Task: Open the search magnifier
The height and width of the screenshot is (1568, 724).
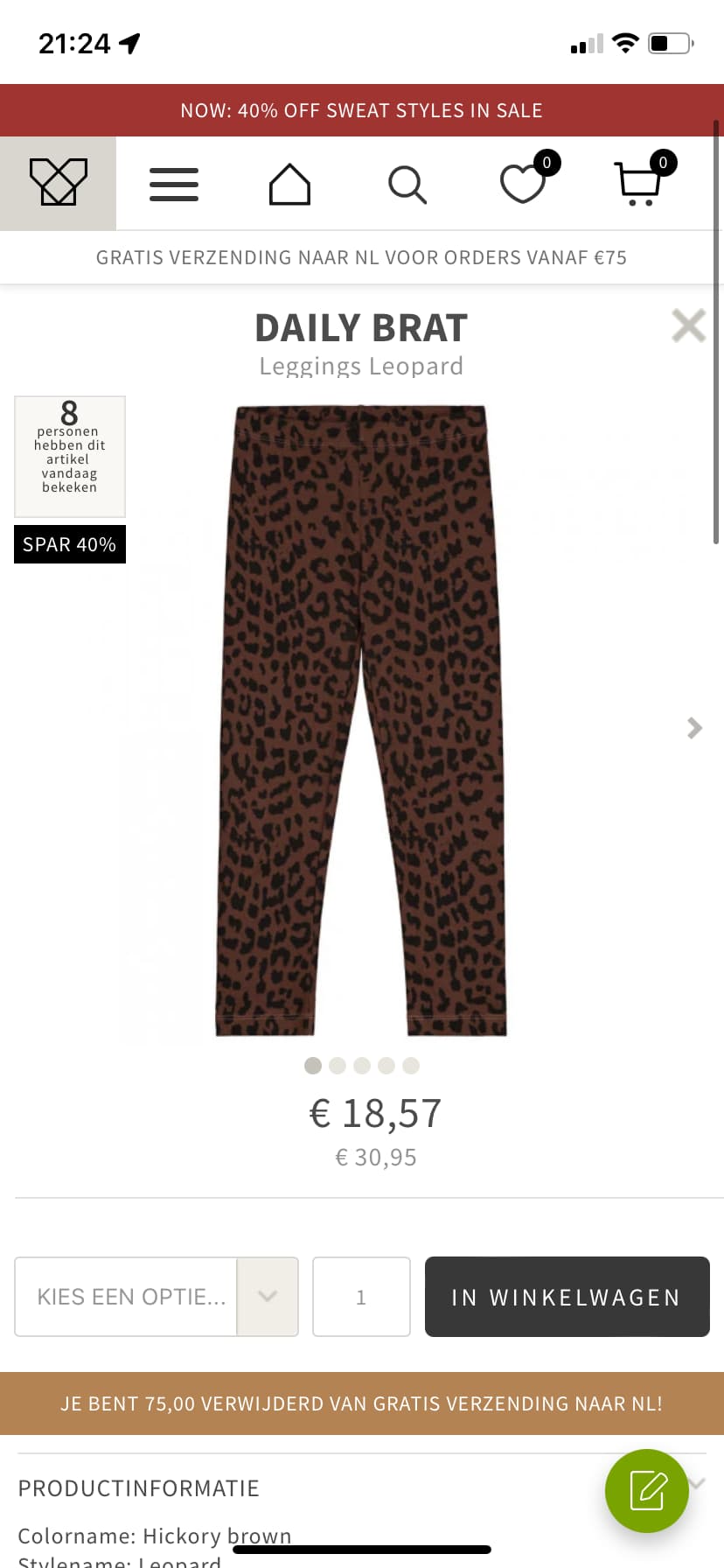Action: [x=407, y=185]
